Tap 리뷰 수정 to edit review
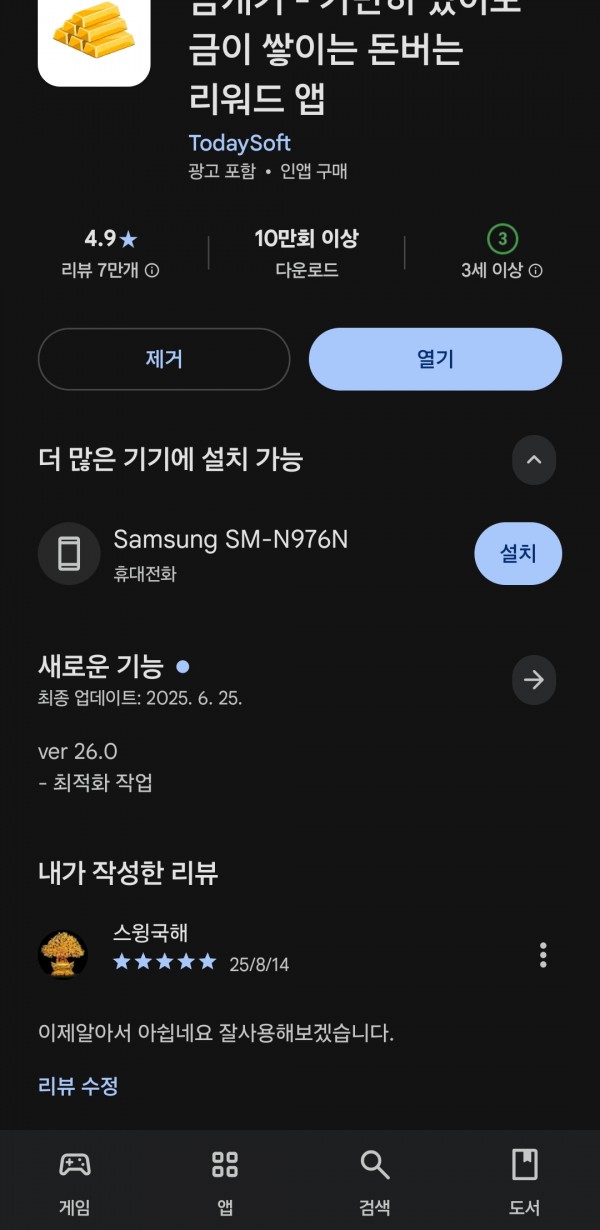600x1230 pixels. [x=79, y=1086]
